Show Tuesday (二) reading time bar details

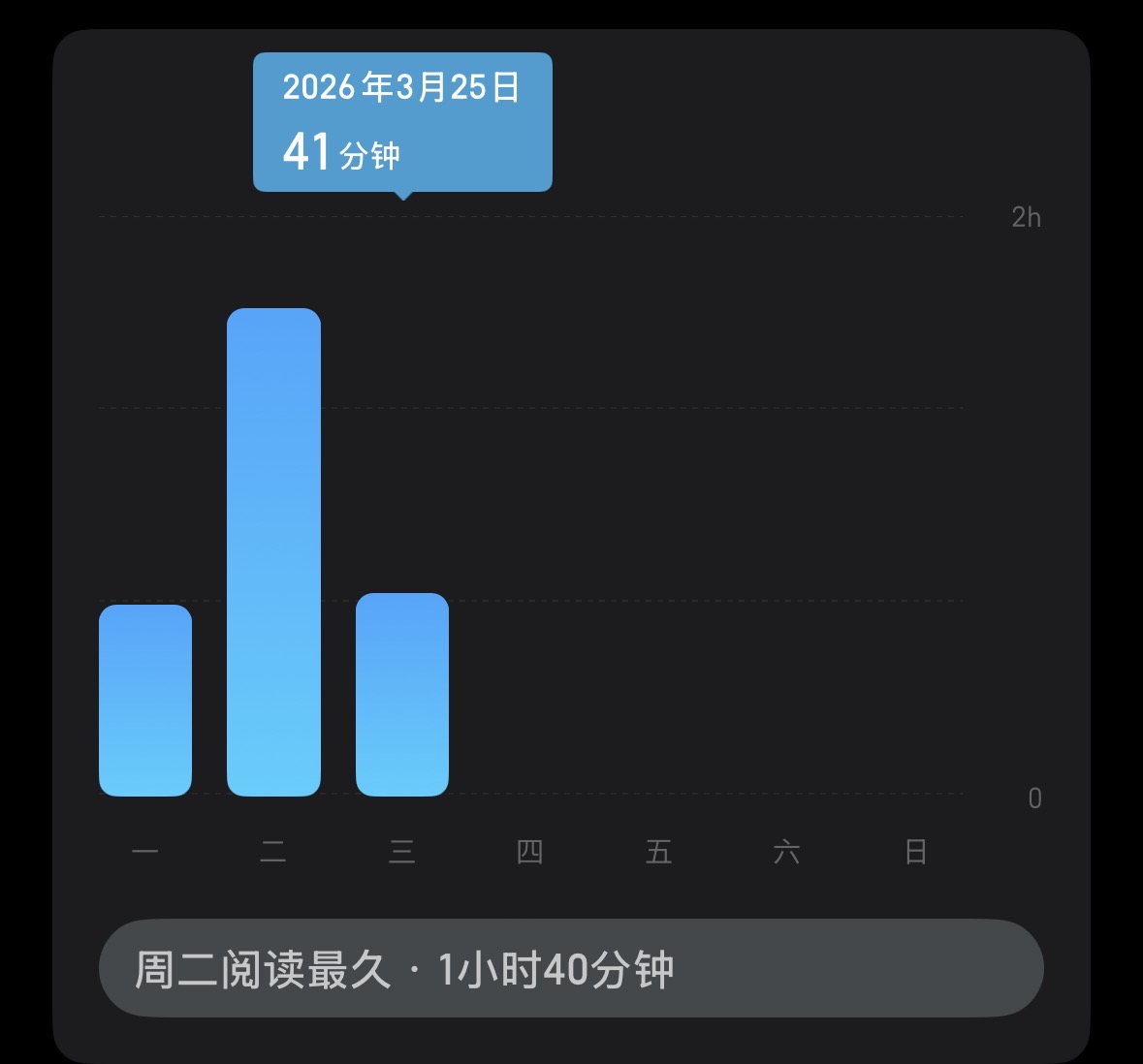(273, 551)
